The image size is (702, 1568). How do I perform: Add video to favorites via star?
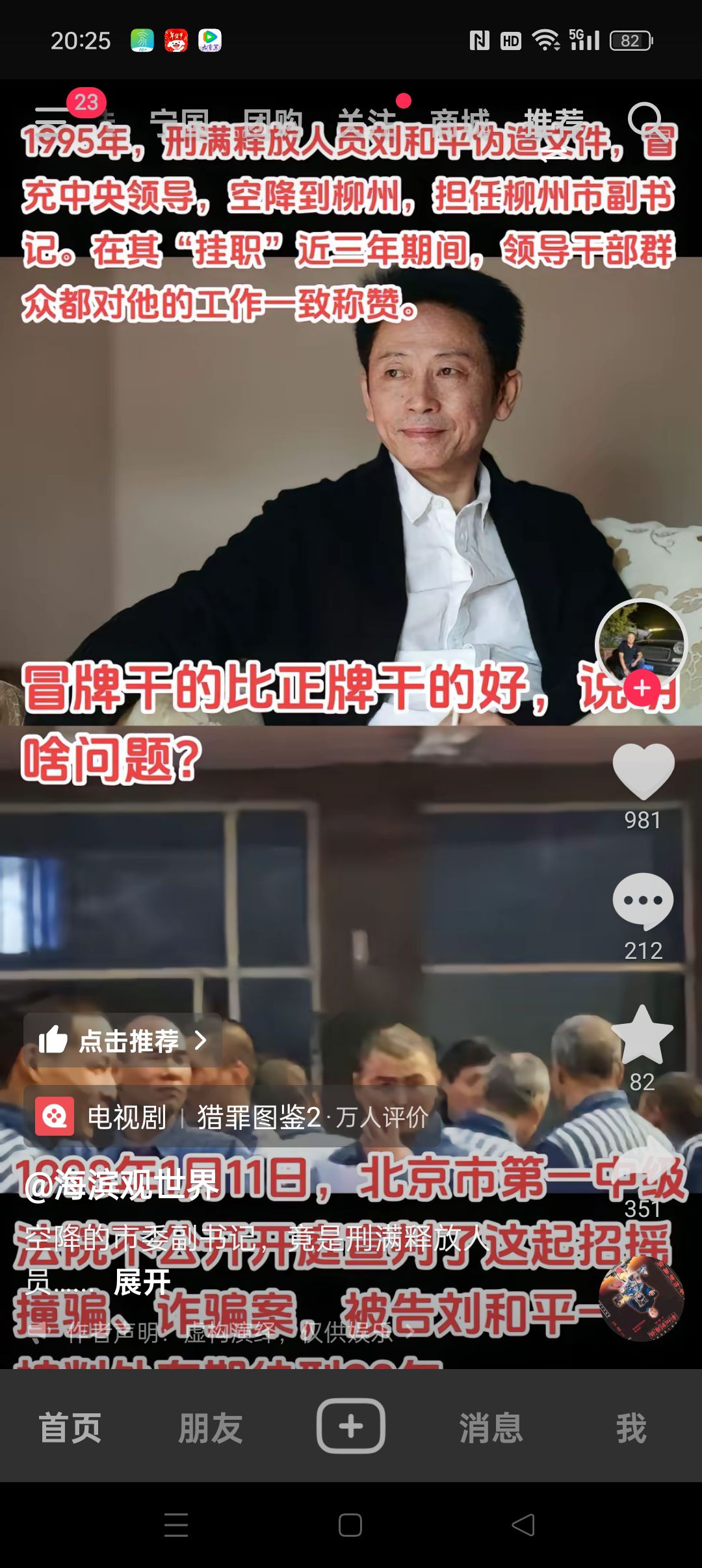[643, 1035]
